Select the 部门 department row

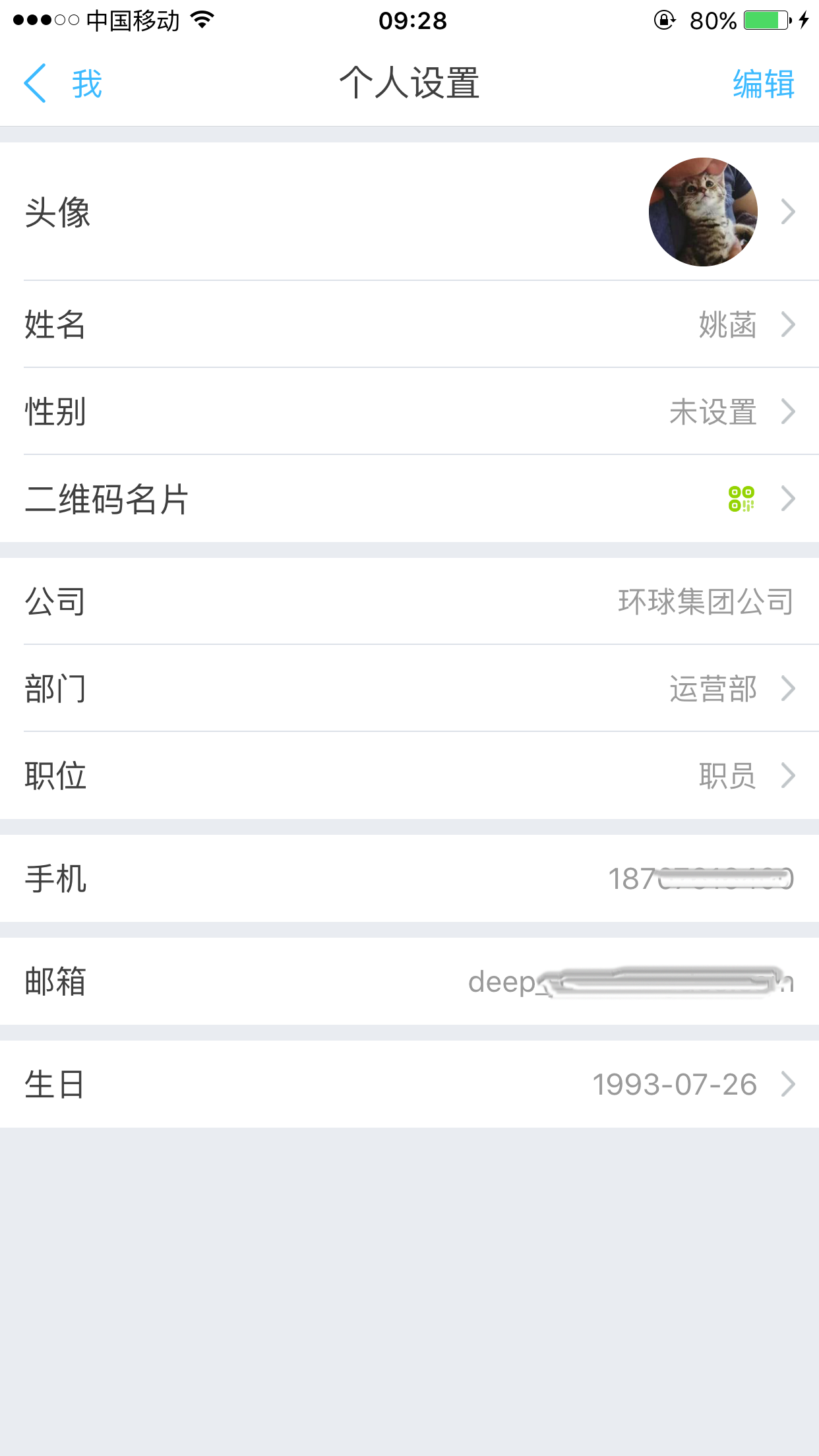[409, 688]
